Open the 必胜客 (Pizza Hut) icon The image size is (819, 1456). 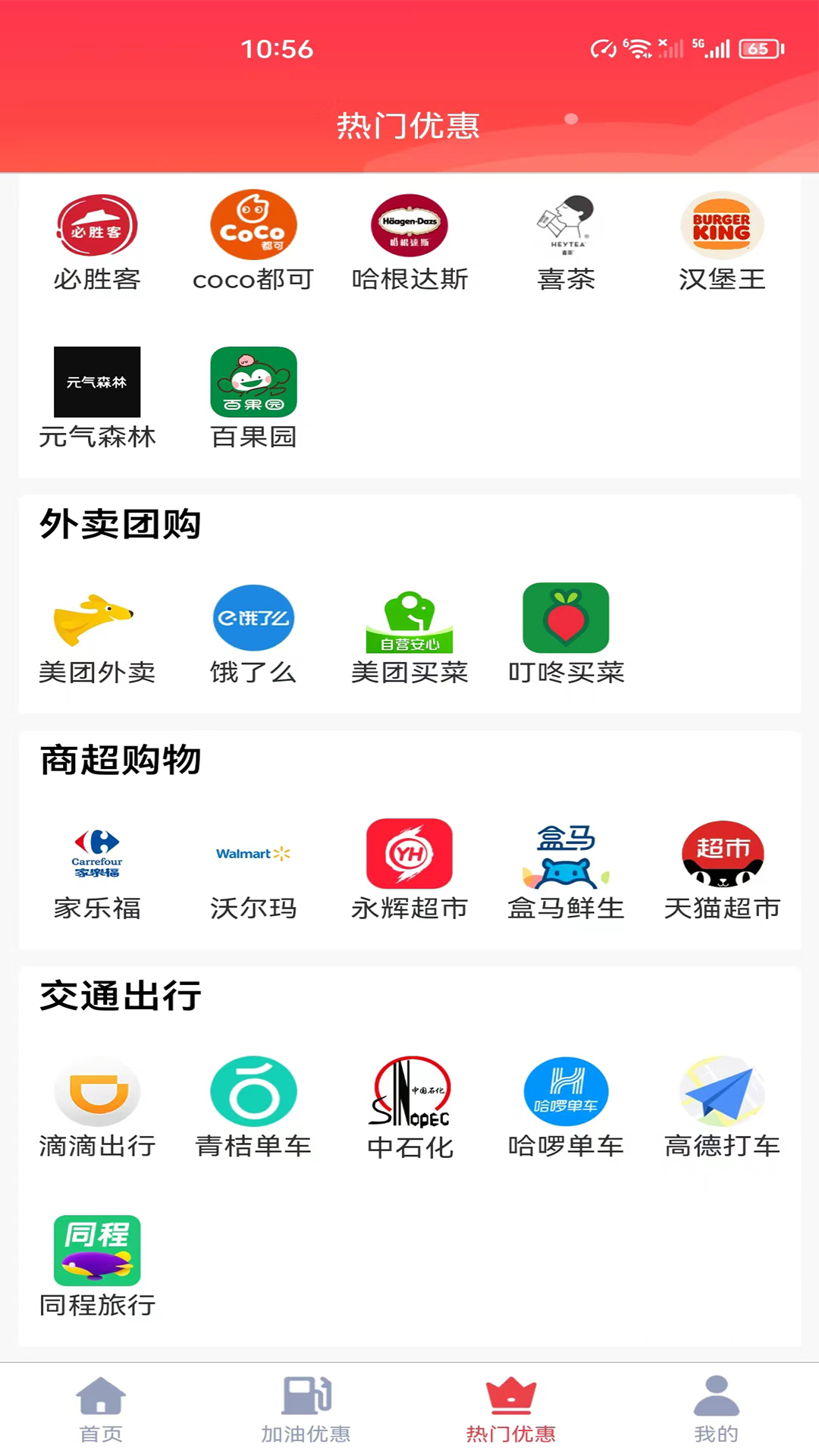coord(97,226)
